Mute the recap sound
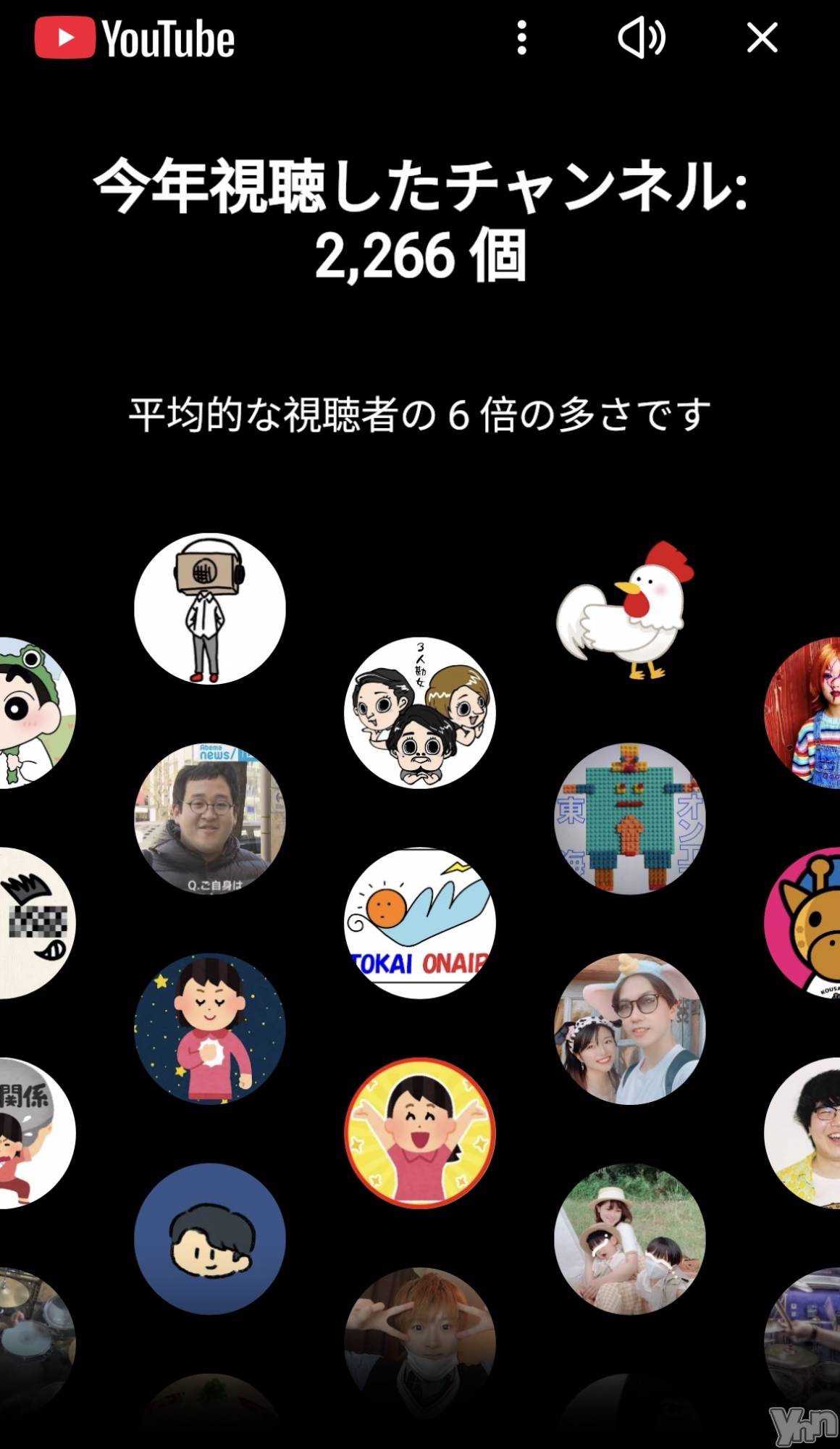 pyautogui.click(x=642, y=38)
